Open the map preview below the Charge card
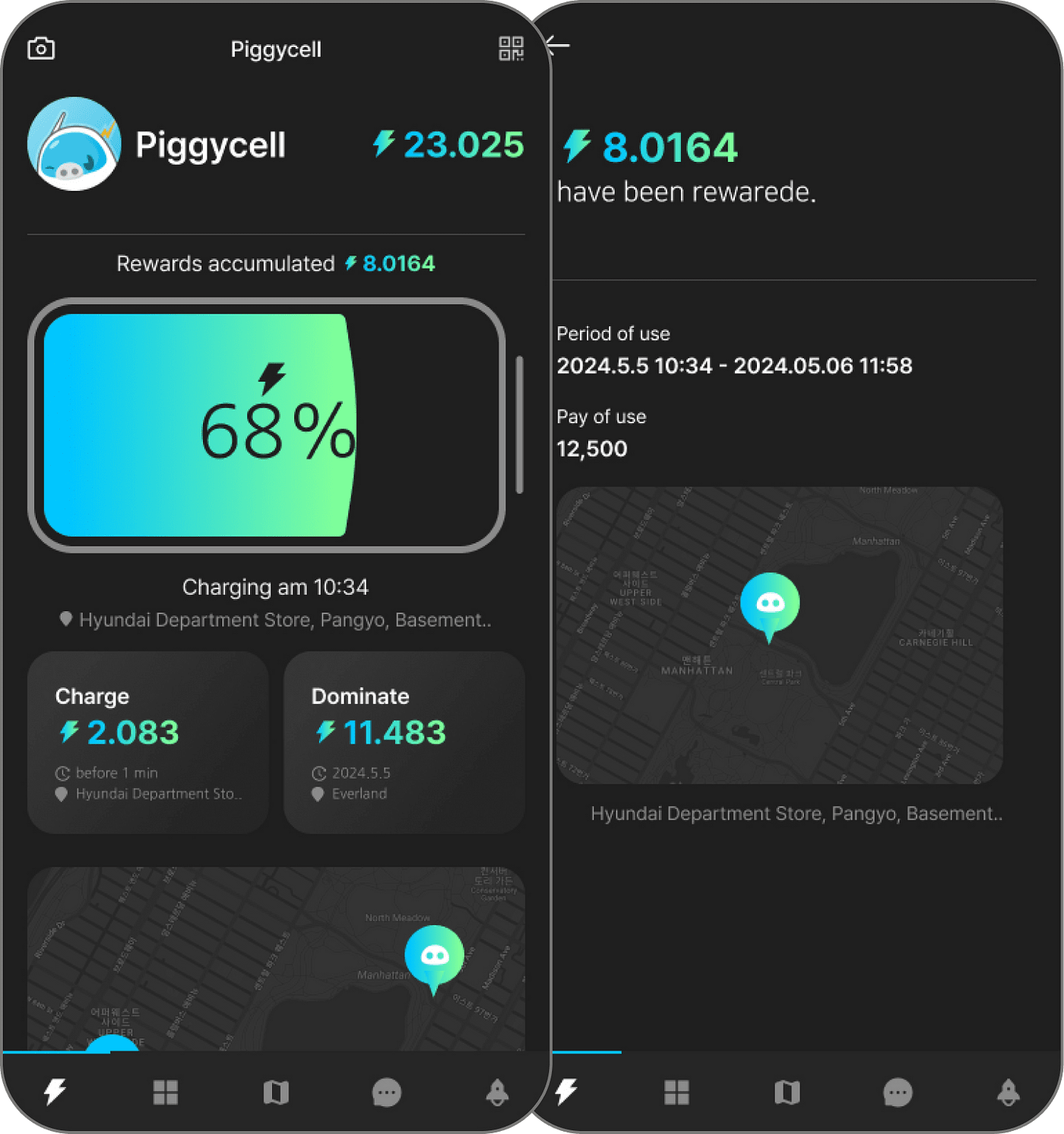The height and width of the screenshot is (1134, 1064). [276, 959]
